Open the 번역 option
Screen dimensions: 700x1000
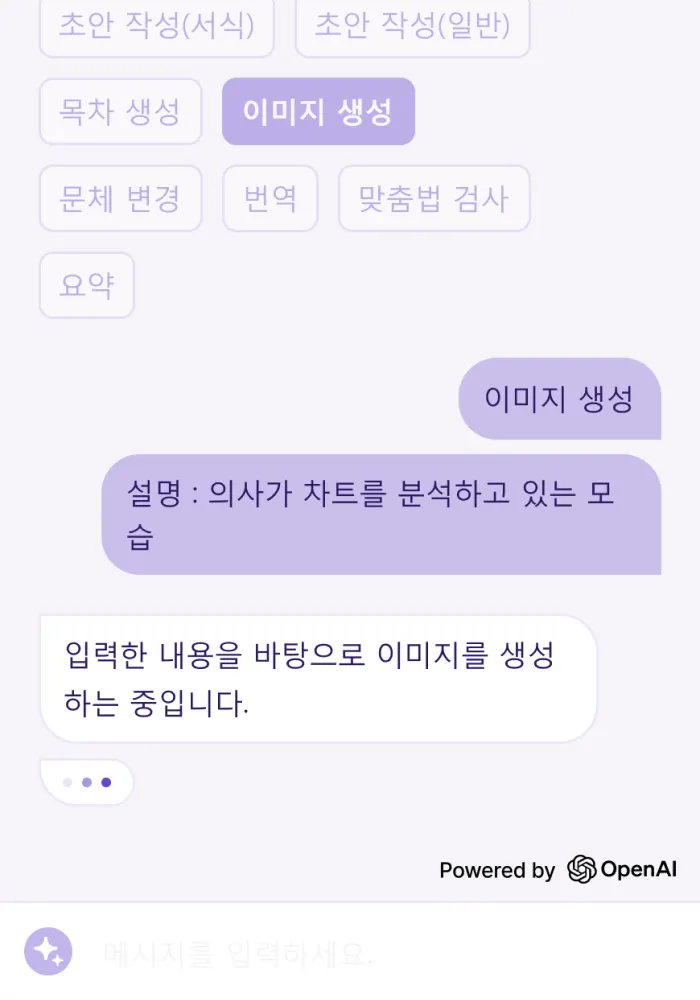270,198
